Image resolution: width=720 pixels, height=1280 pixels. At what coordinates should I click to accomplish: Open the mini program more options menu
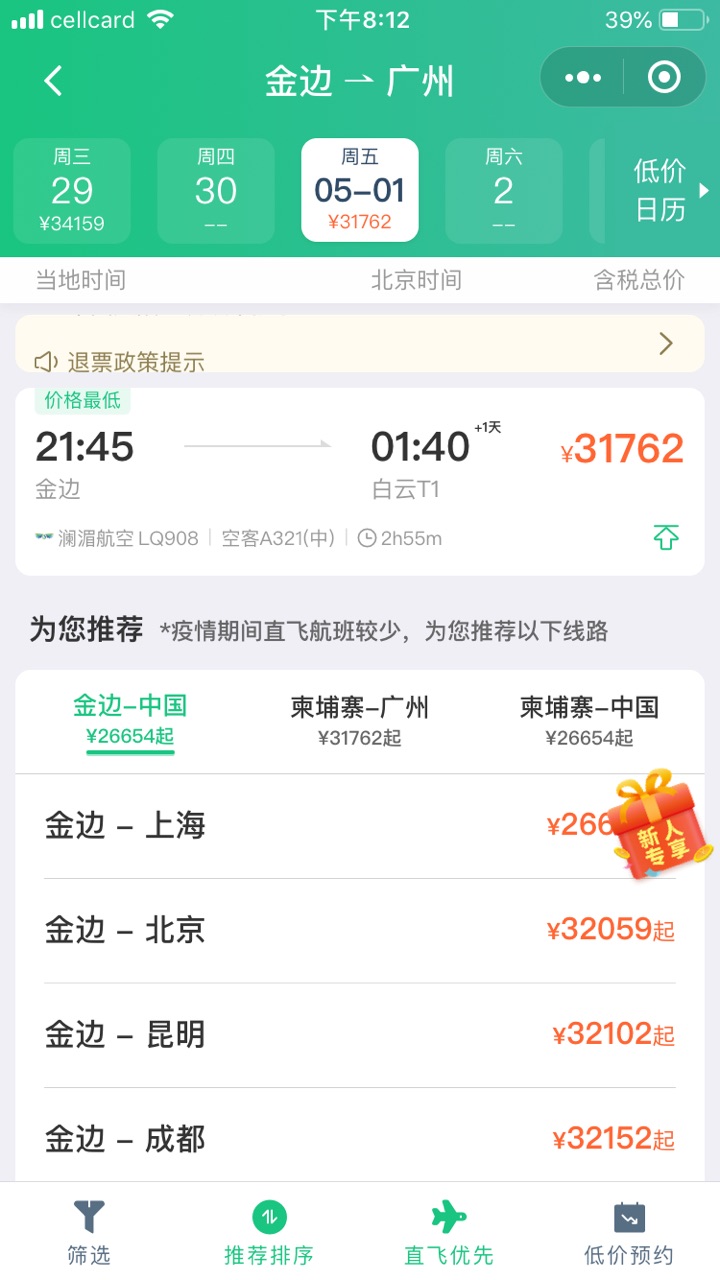tap(583, 78)
